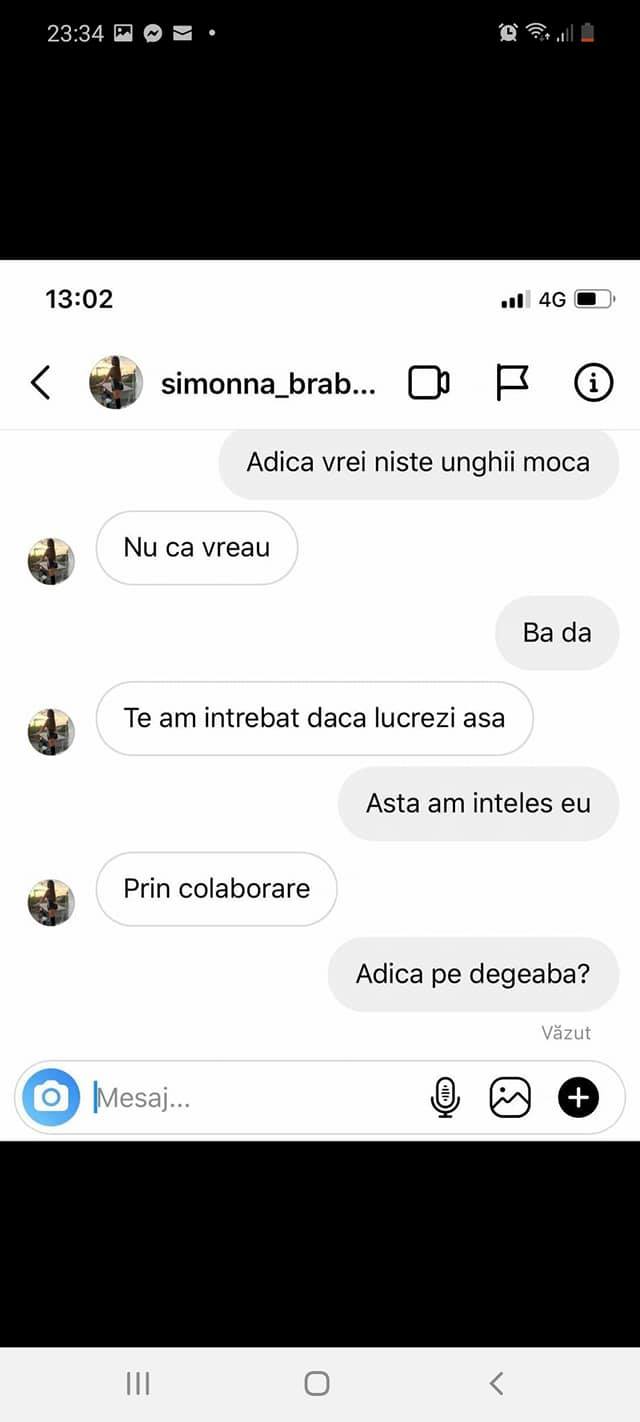Open the recent apps view
Image resolution: width=640 pixels, height=1422 pixels.
pos(138,1383)
